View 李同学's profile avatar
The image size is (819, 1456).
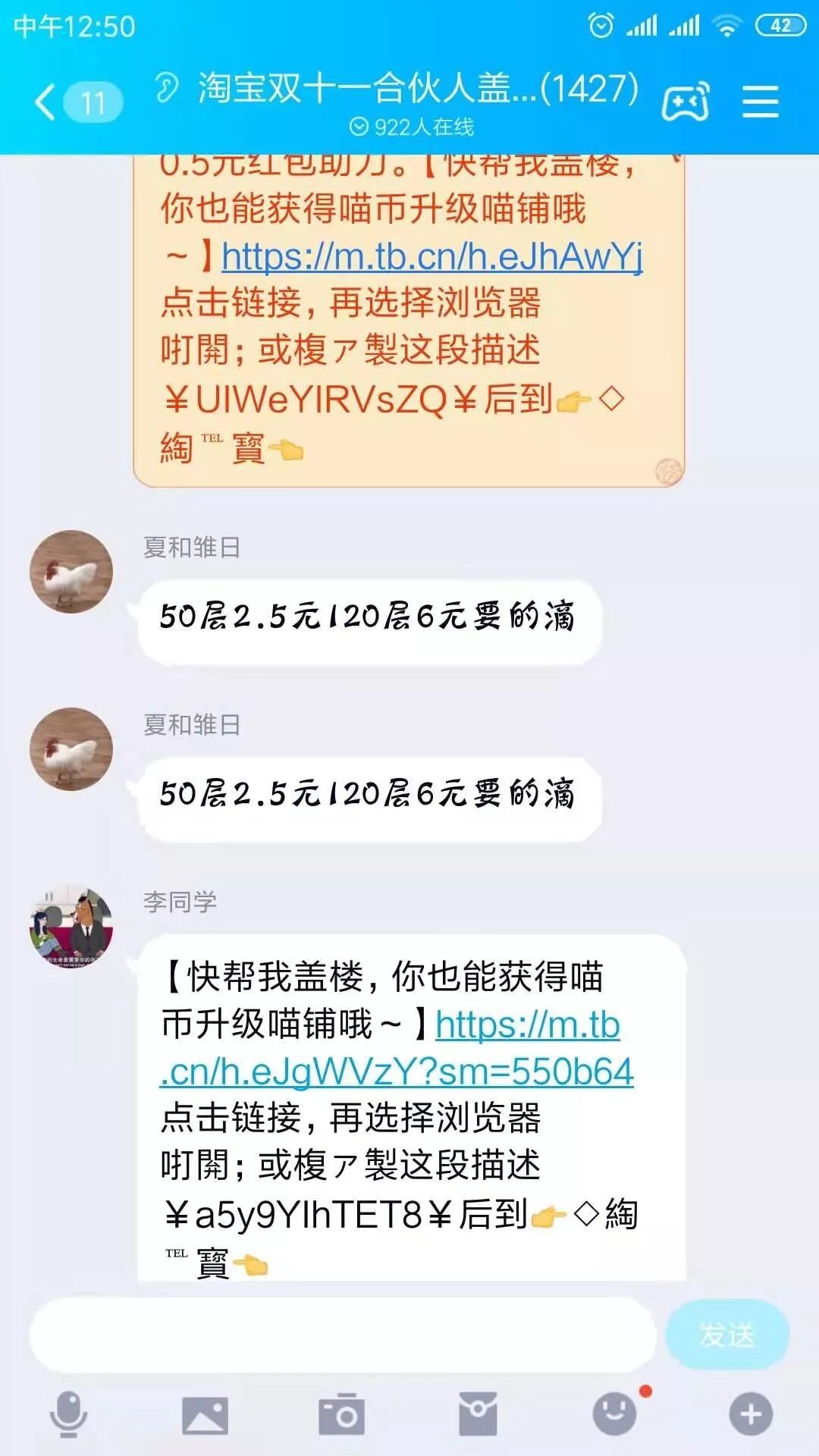(71, 927)
